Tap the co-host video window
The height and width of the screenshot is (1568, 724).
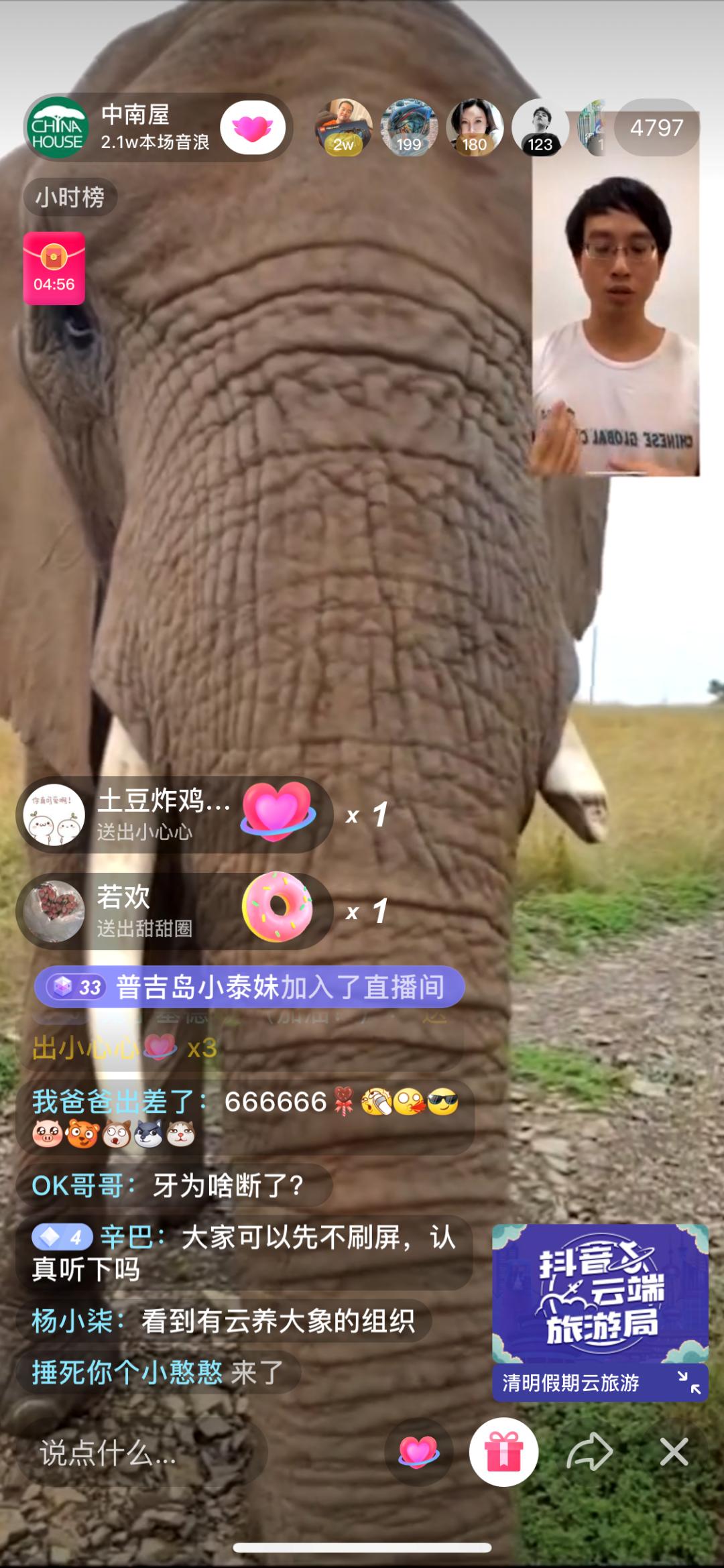pos(615,315)
